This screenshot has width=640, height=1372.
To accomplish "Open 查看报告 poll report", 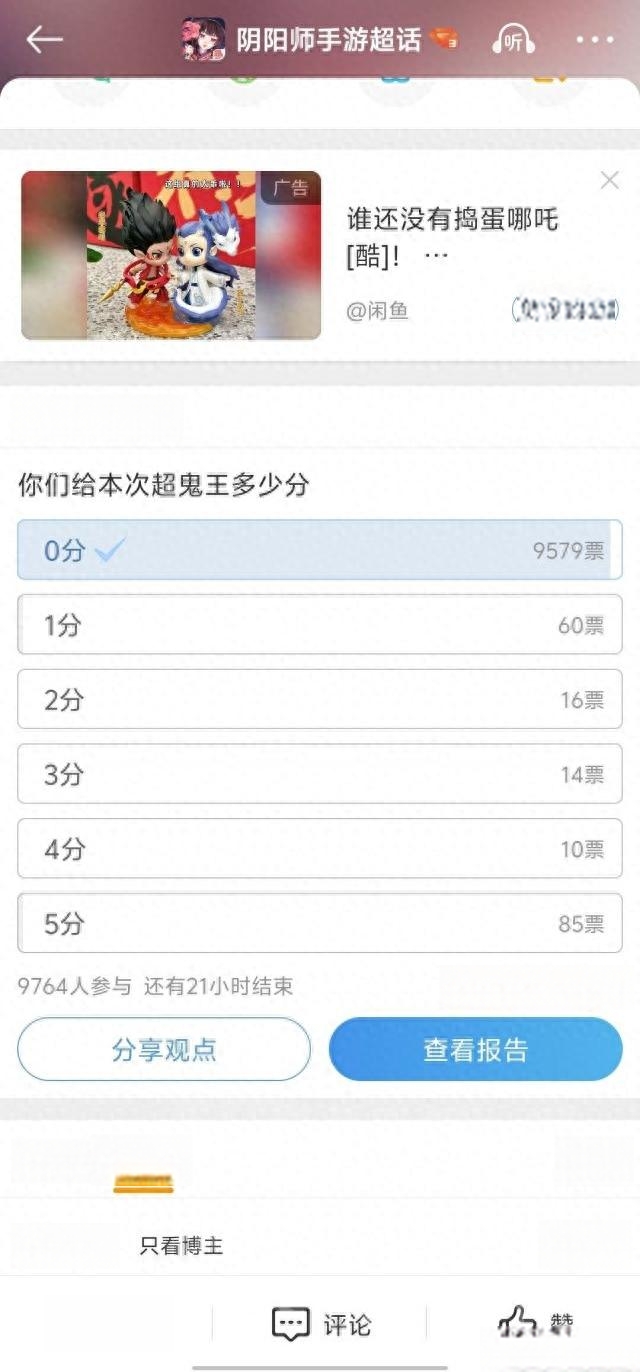I will [476, 1050].
